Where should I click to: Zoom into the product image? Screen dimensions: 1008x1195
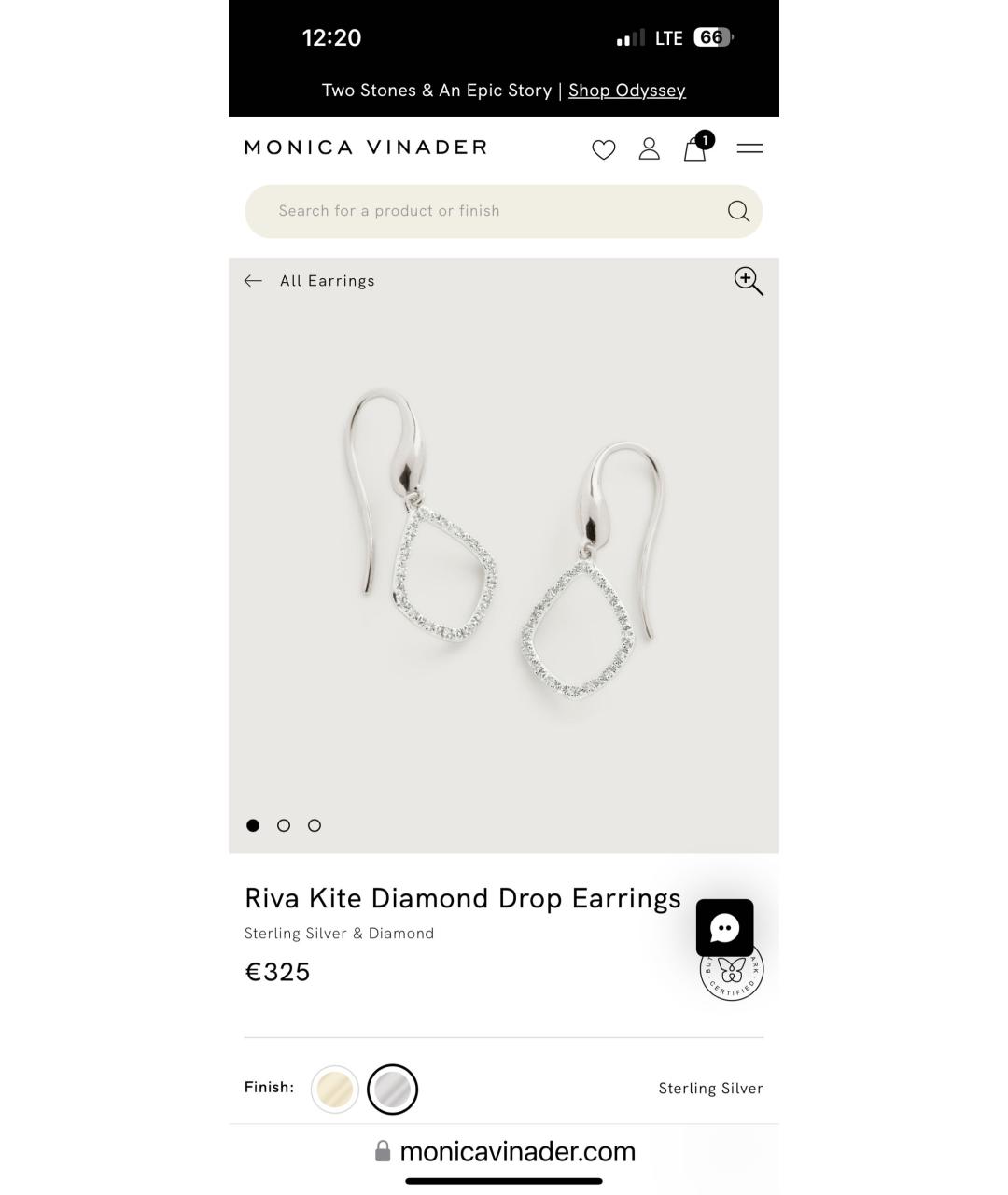click(x=749, y=281)
